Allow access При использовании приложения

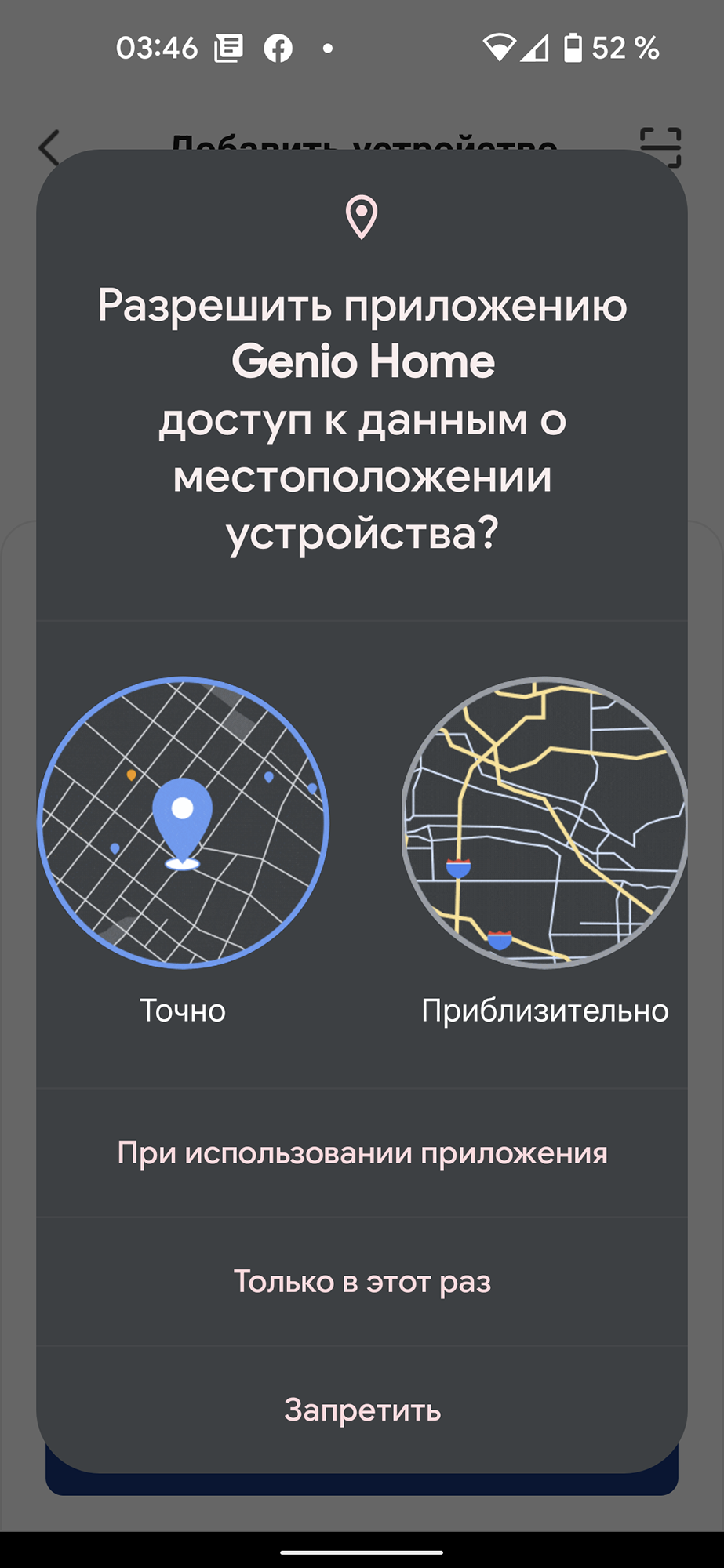coord(362,1153)
